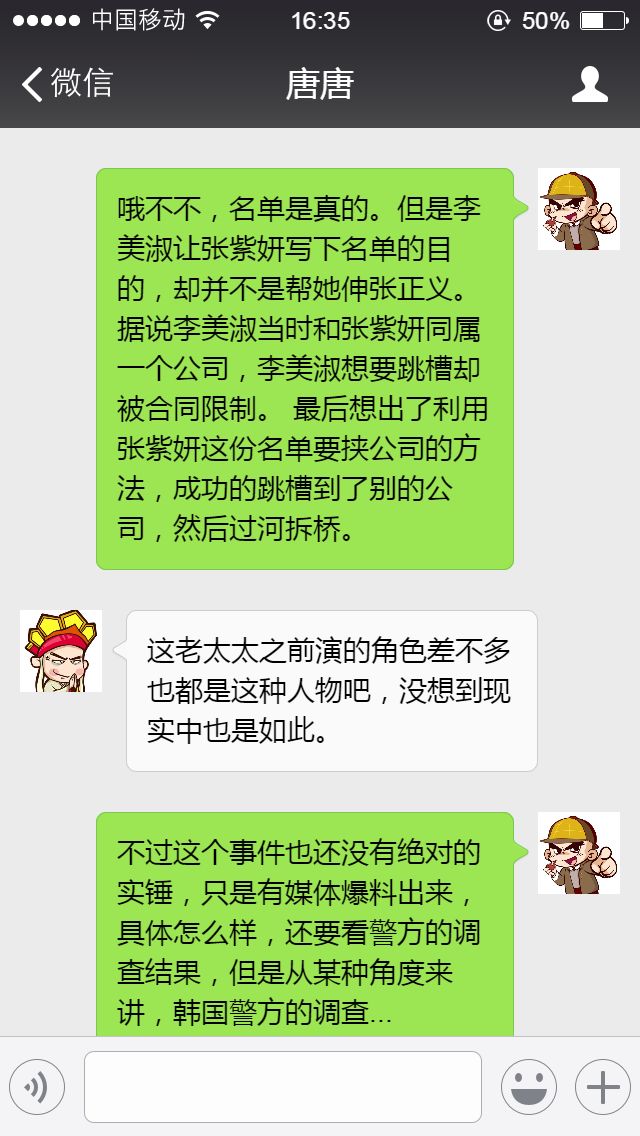
Task: View the crowned character avatar's profile
Action: click(61, 651)
